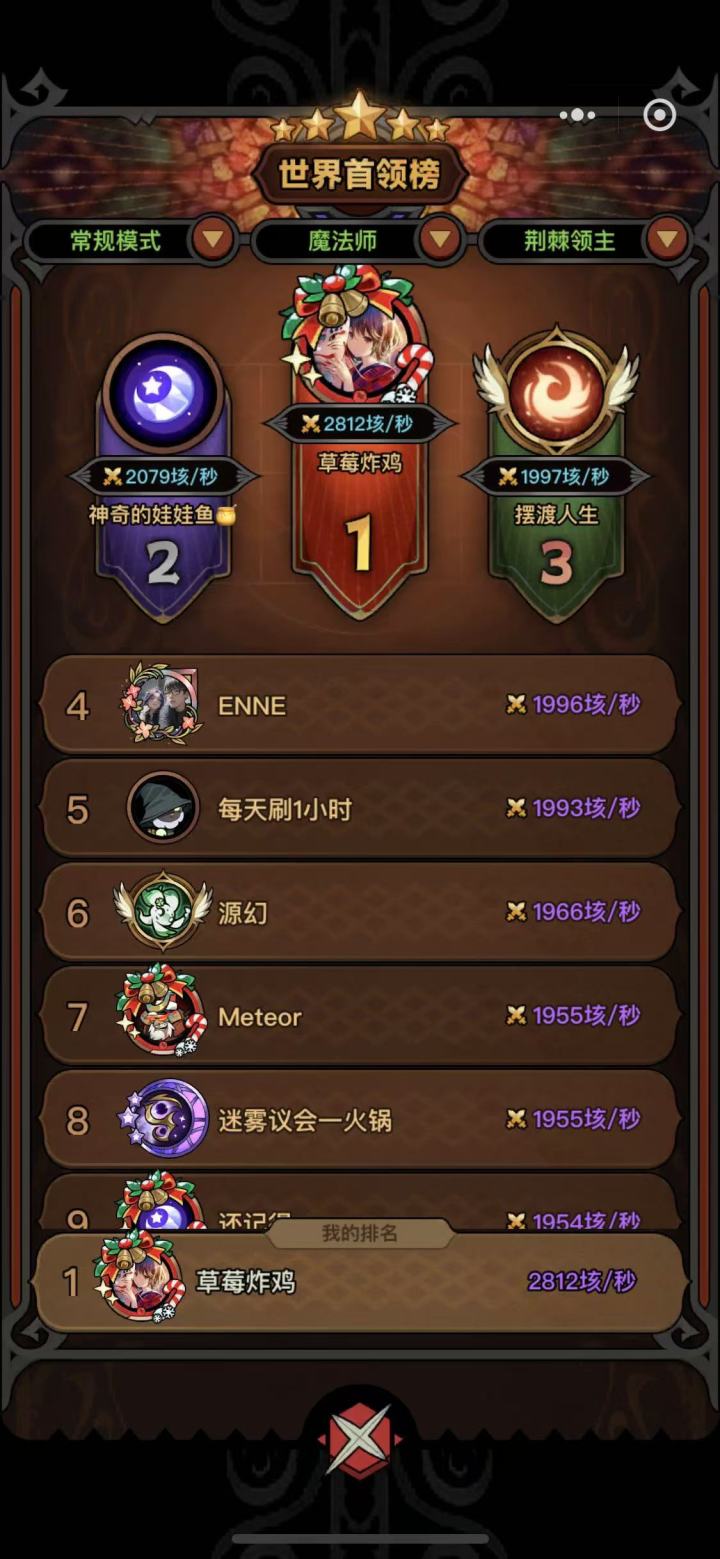Open ENNE's profile avatar
720x1559 pixels.
point(163,705)
